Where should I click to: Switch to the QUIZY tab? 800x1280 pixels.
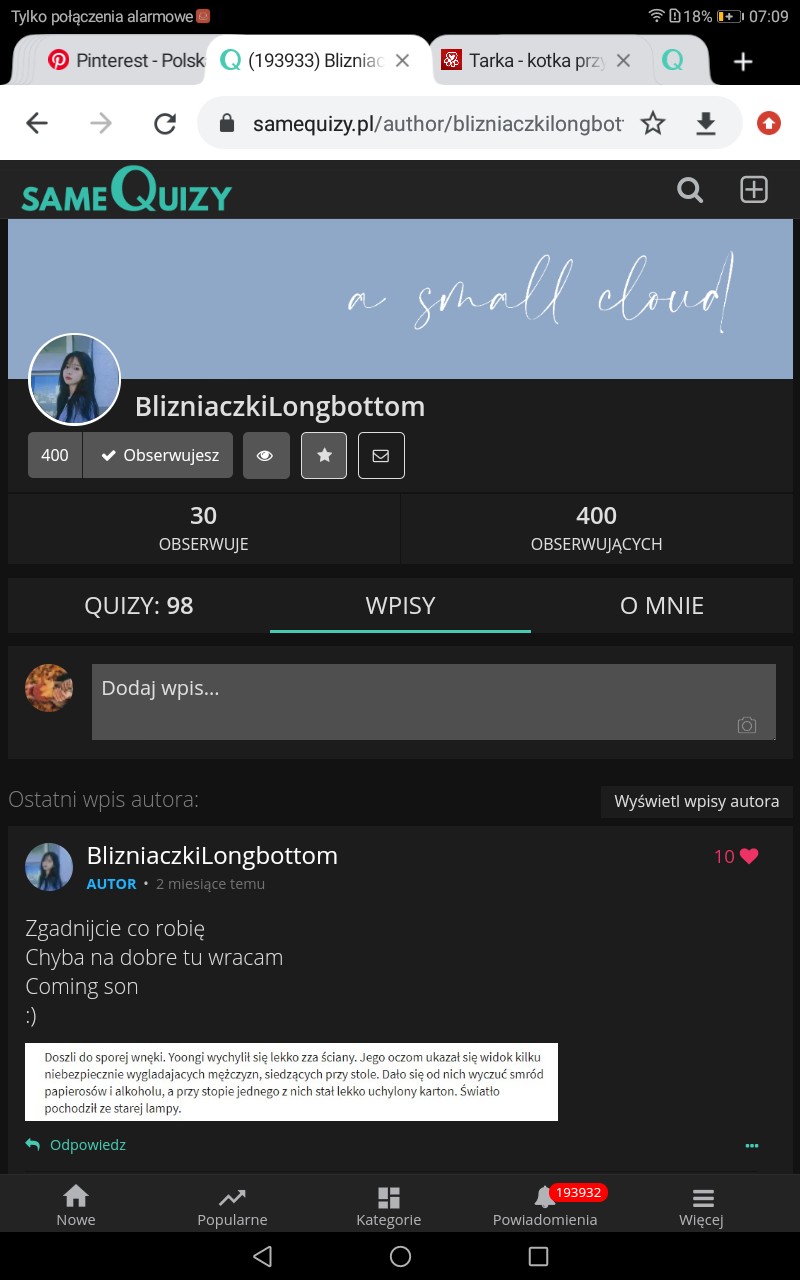pyautogui.click(x=139, y=605)
